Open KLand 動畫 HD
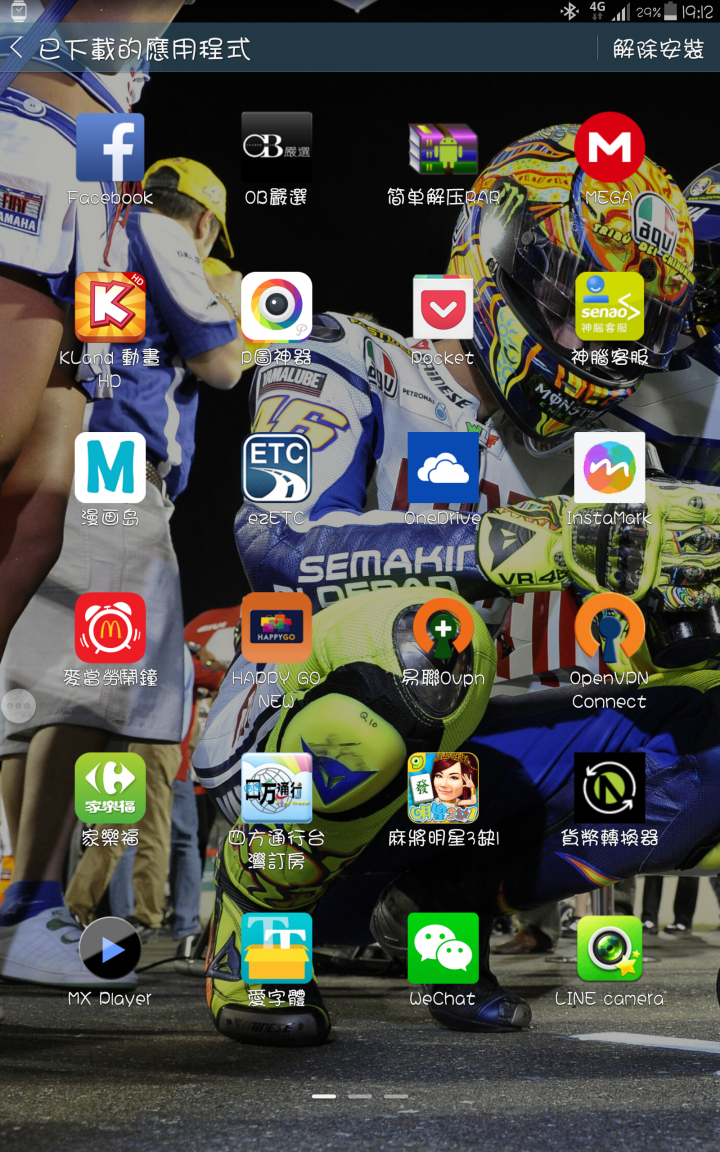Image resolution: width=720 pixels, height=1152 pixels. pyautogui.click(x=110, y=308)
